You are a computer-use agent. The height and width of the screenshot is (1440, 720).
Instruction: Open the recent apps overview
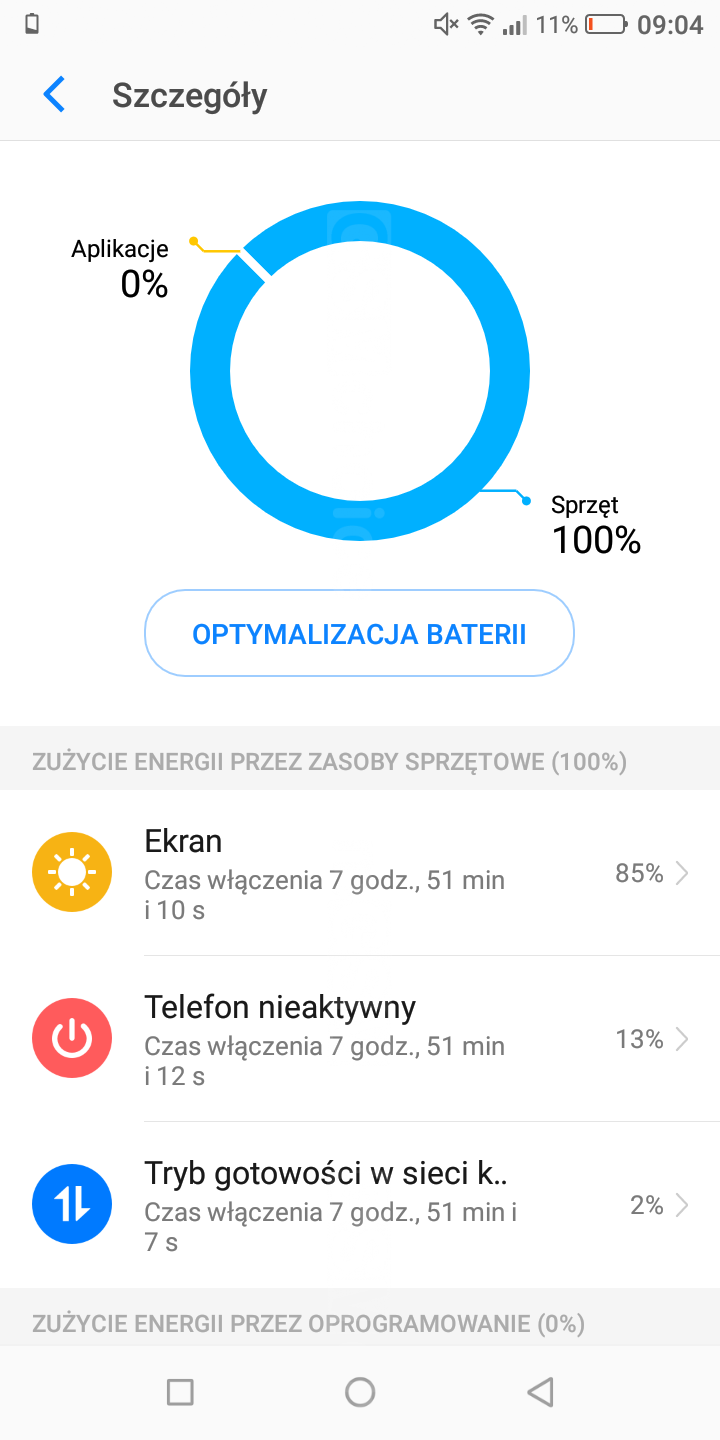180,1391
